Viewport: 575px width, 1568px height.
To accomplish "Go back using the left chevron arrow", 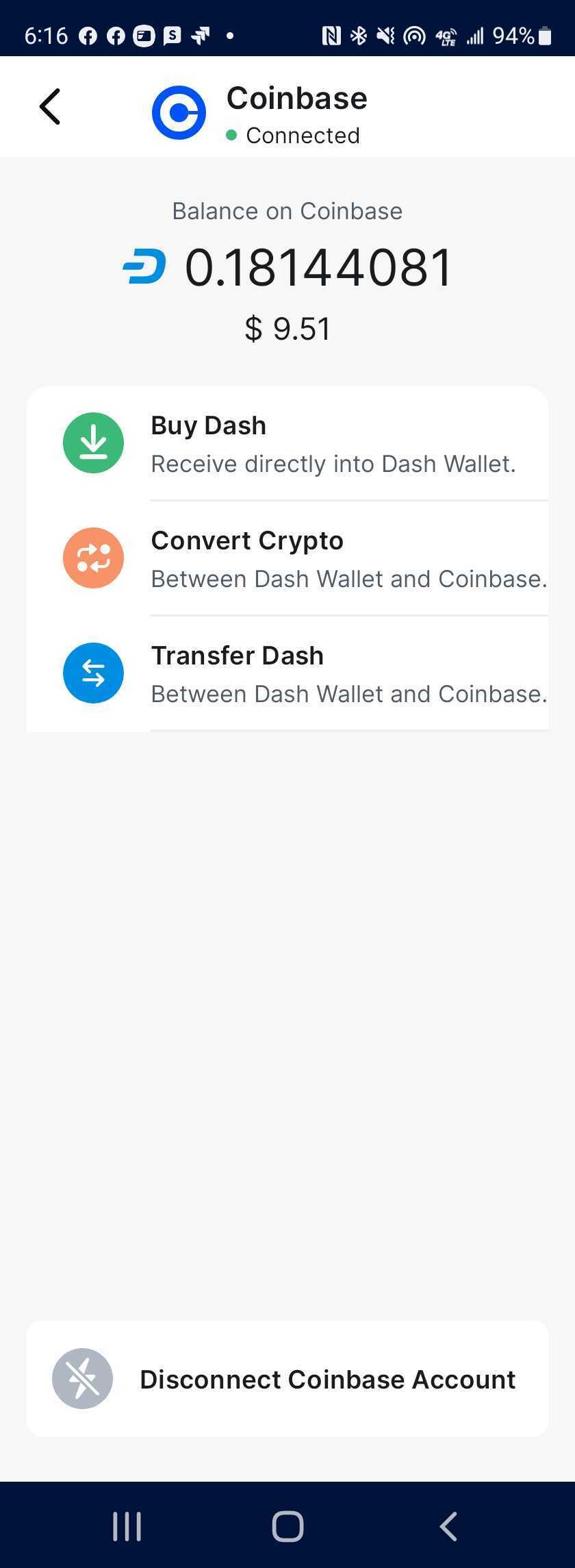I will 49,106.
